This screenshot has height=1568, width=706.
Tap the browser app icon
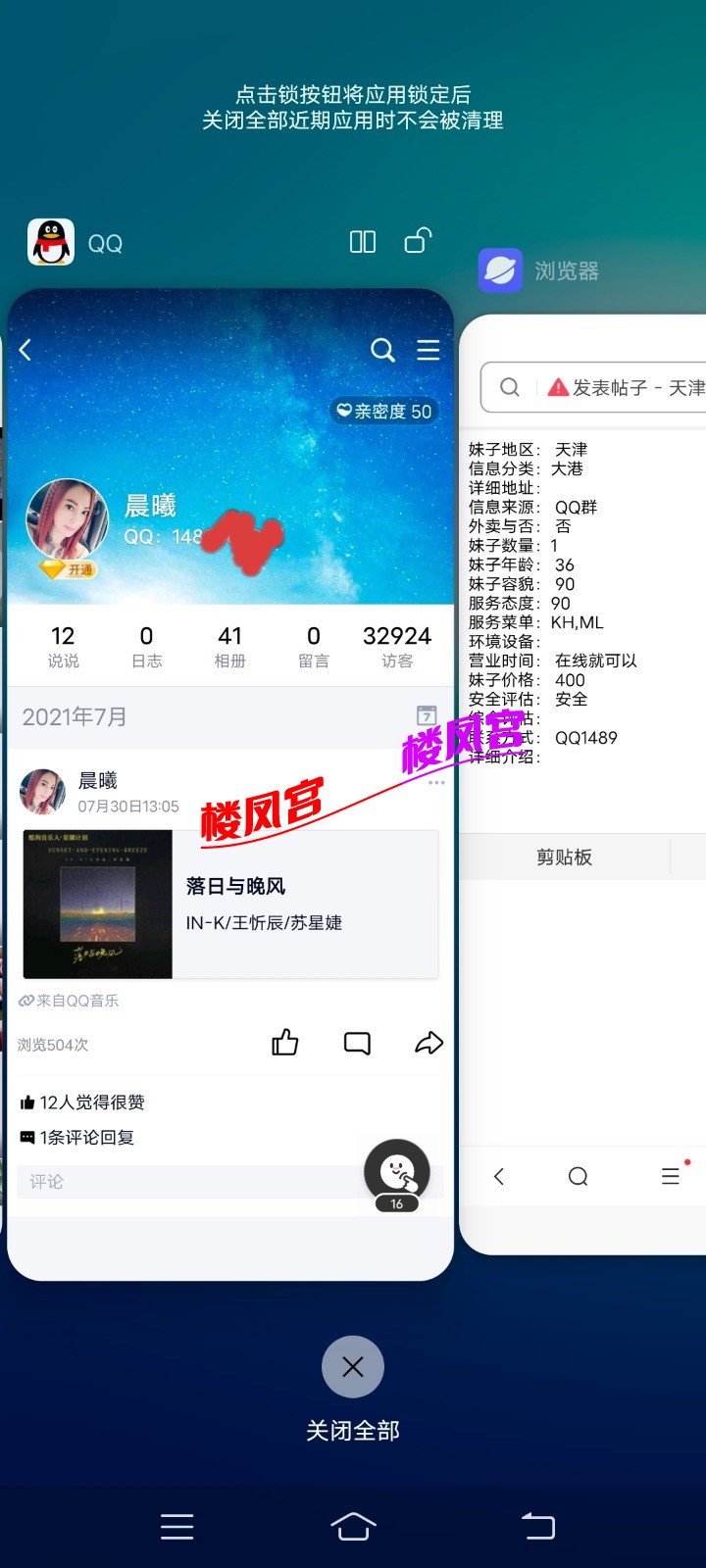click(x=500, y=270)
